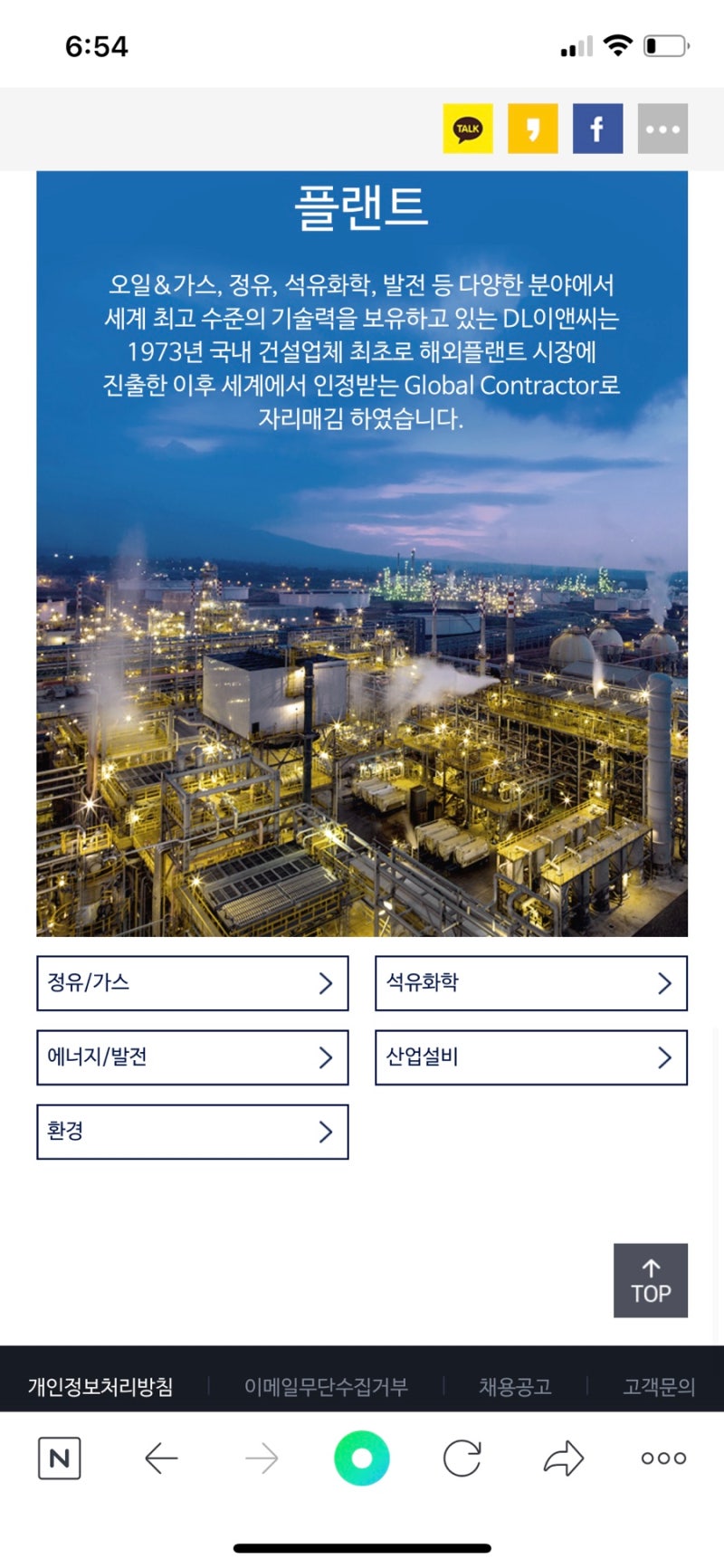Open the 정유/가스 category
Image resolution: width=724 pixels, height=1568 pixels.
click(192, 983)
